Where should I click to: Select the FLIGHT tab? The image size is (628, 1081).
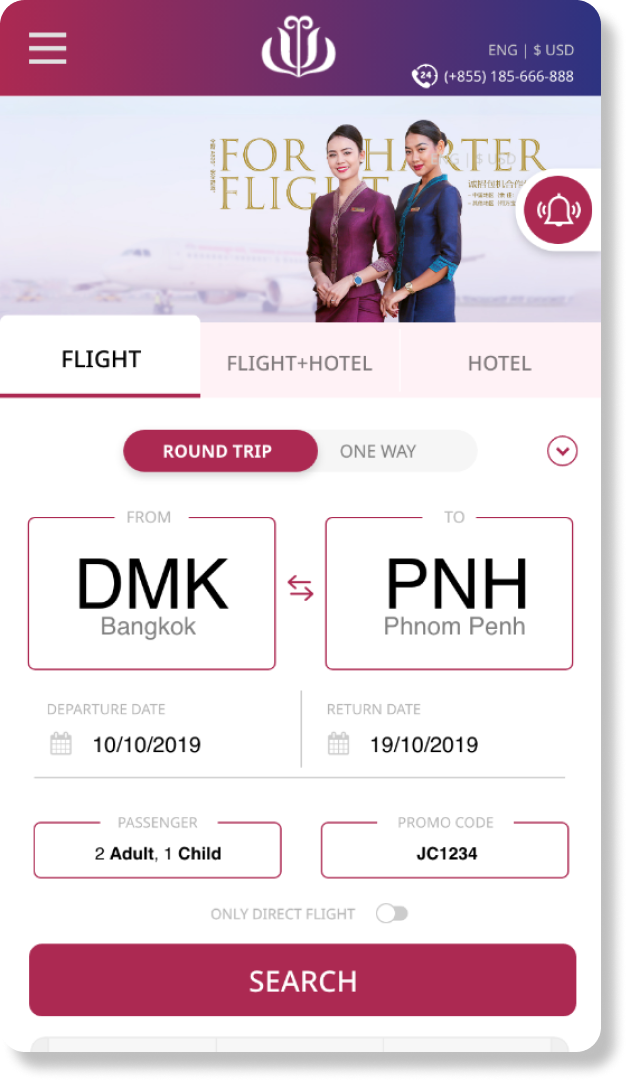coord(101,359)
